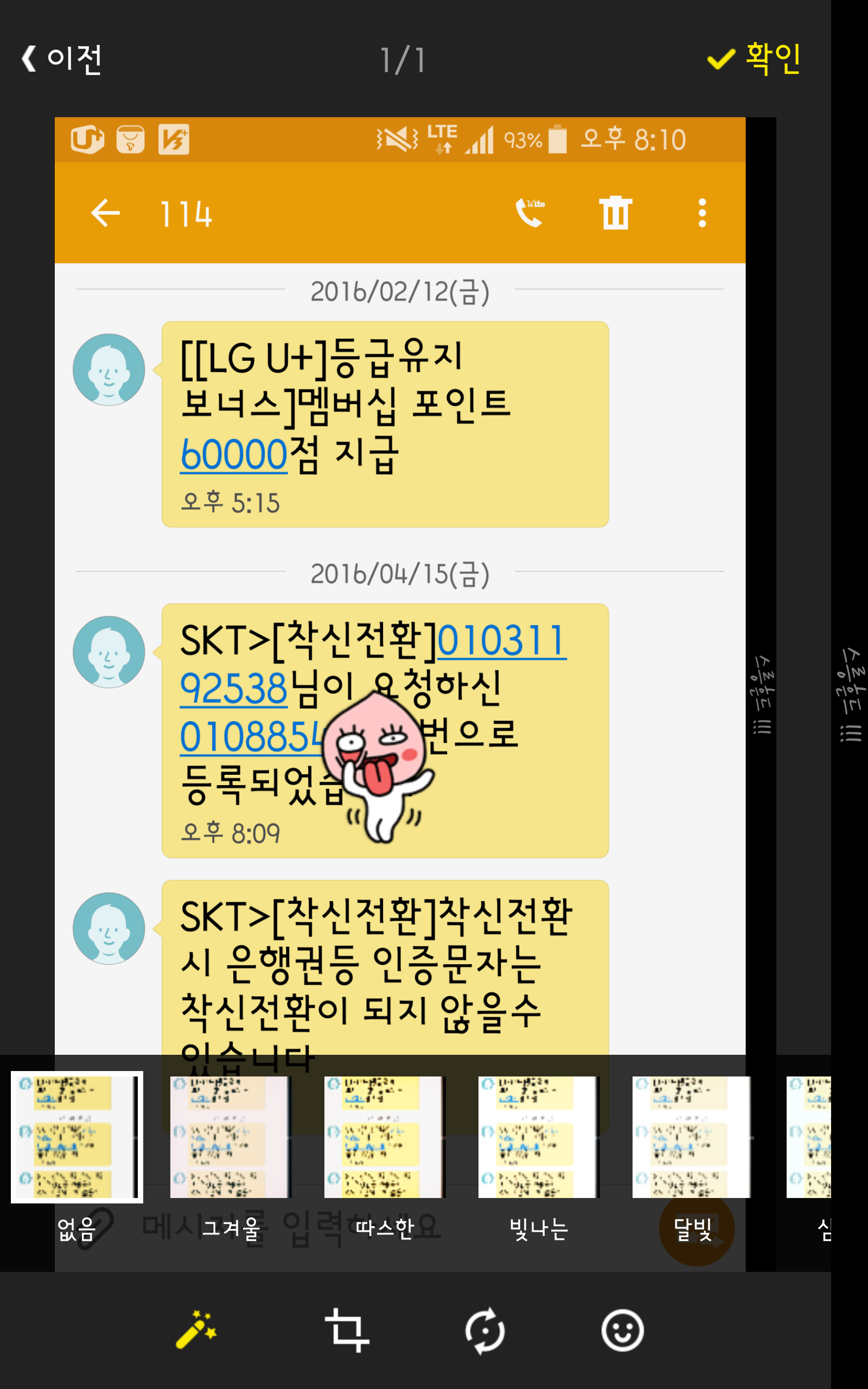Viewport: 868px width, 1389px height.
Task: Rotate the image
Action: point(485,1330)
